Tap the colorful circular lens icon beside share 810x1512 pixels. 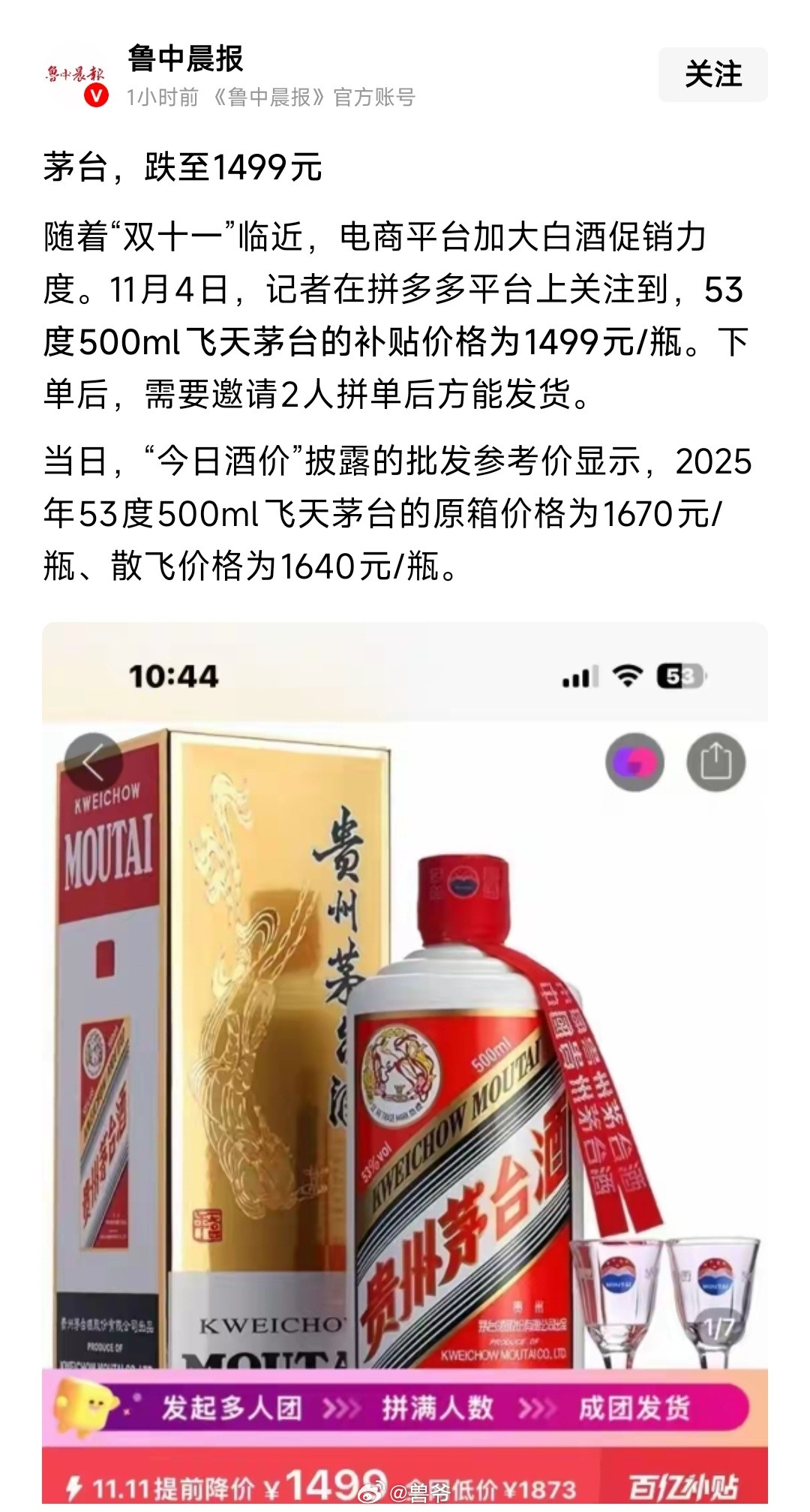(x=634, y=762)
